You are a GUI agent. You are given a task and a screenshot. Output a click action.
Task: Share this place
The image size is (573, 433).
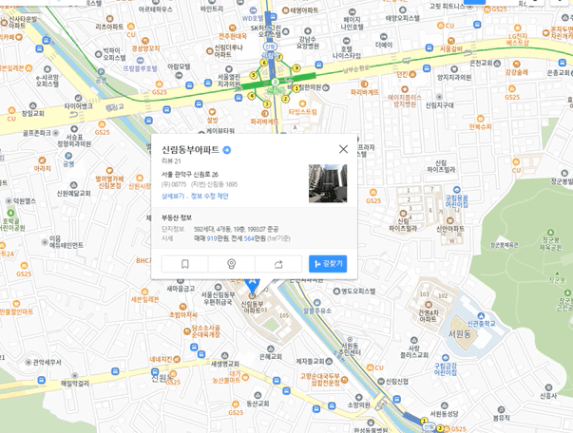click(278, 264)
